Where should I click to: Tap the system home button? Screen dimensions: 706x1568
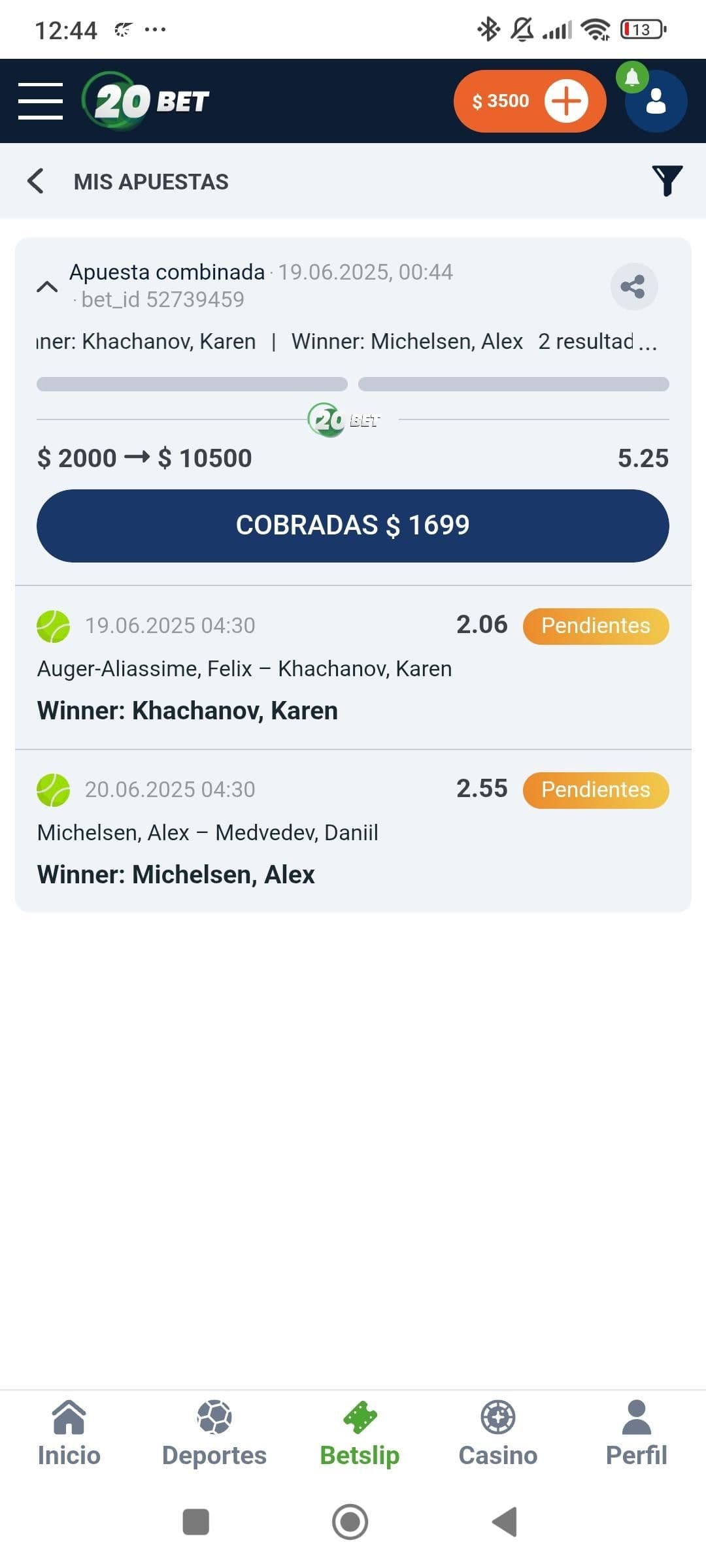coord(350,1522)
